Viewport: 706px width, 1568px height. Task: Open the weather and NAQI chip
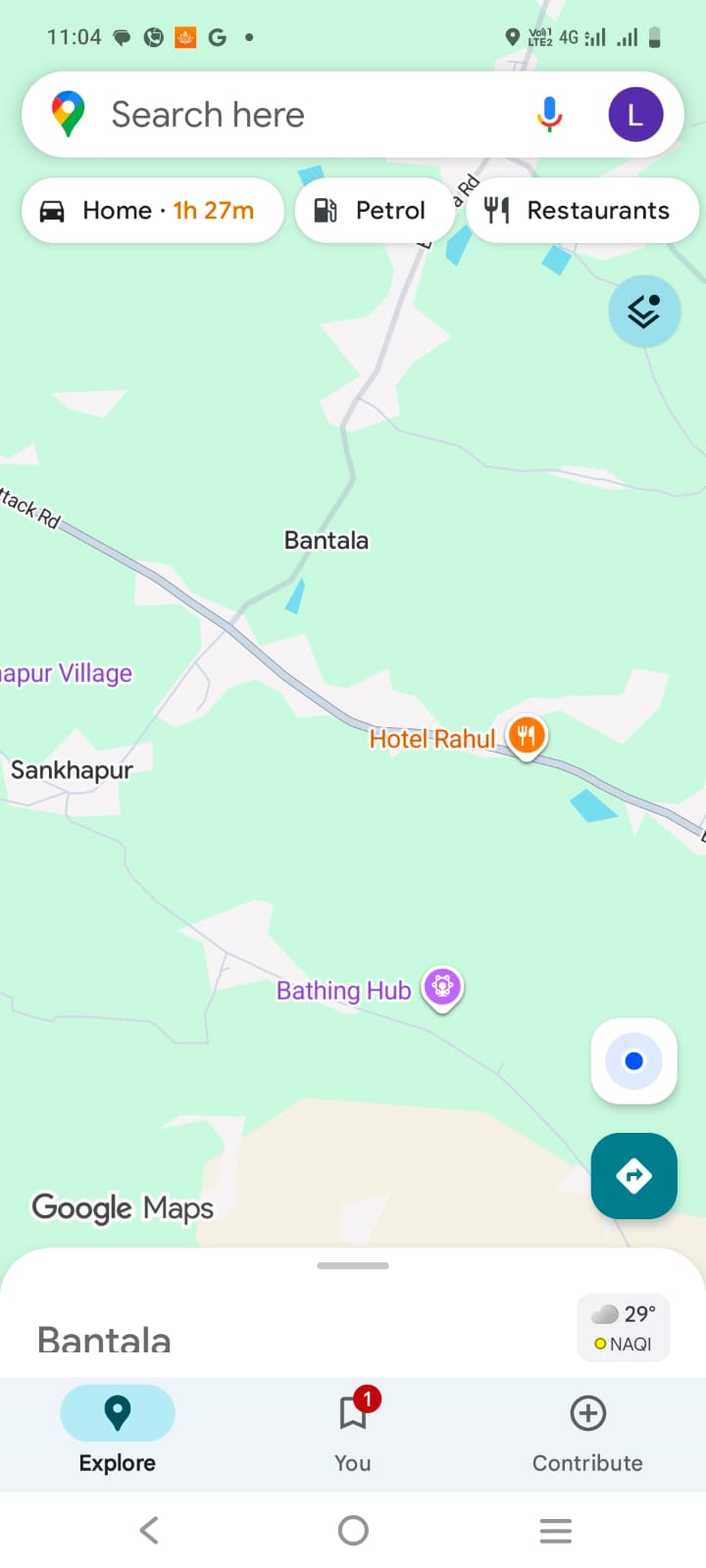624,1328
